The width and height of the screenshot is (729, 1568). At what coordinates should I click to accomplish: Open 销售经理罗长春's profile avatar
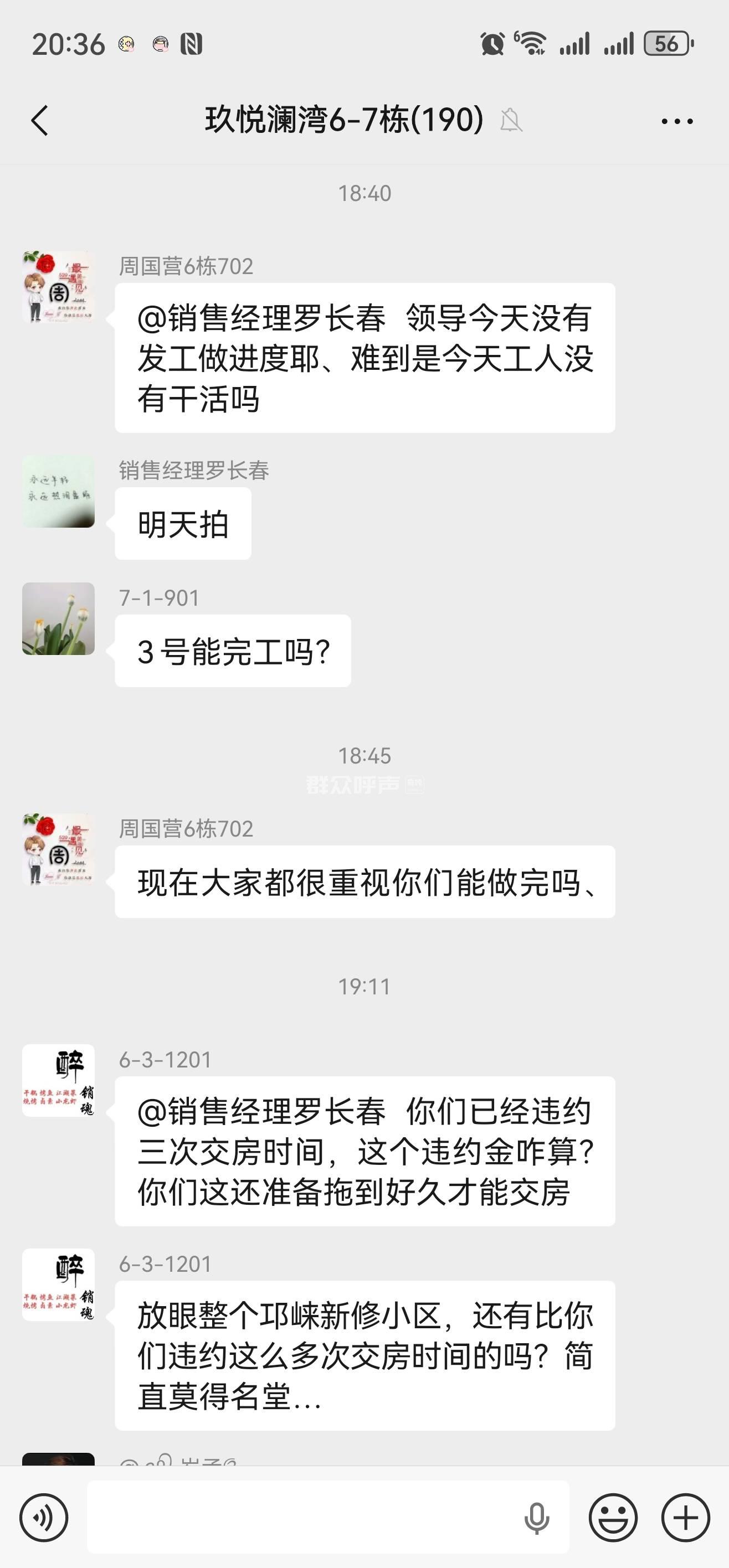[59, 492]
